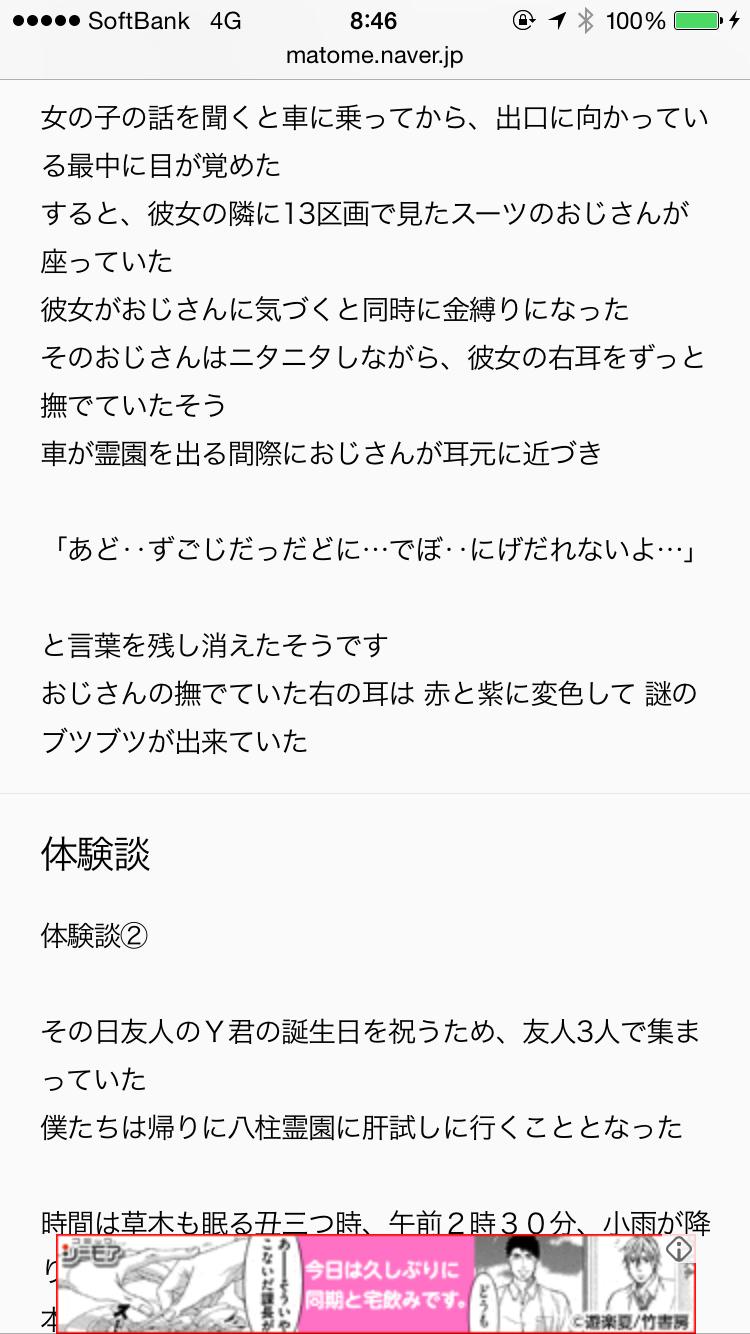750x1334 pixels.
Task: Expand the 体験談 section heading
Action: pyautogui.click(x=96, y=857)
